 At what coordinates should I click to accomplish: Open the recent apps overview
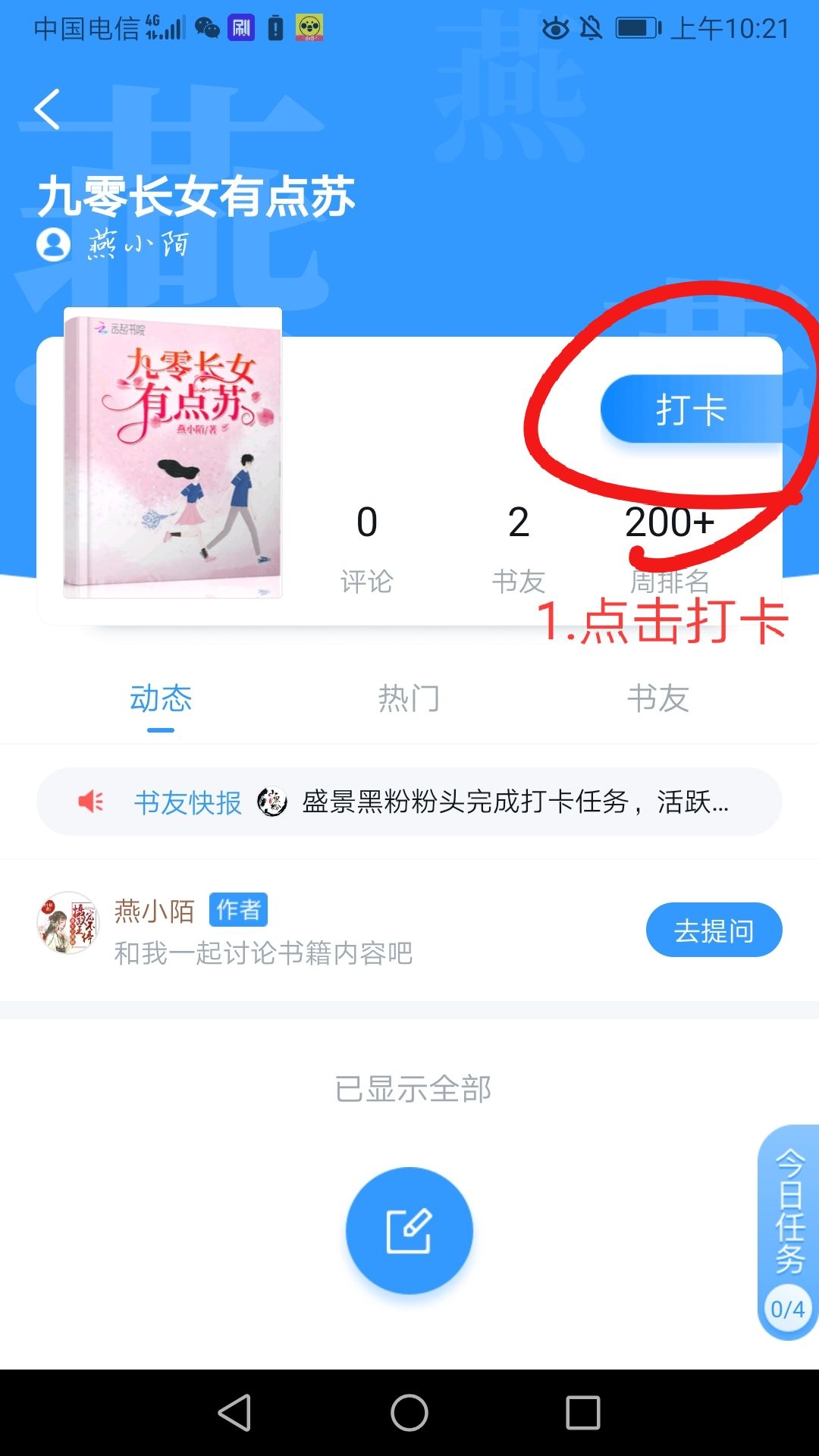[583, 1413]
